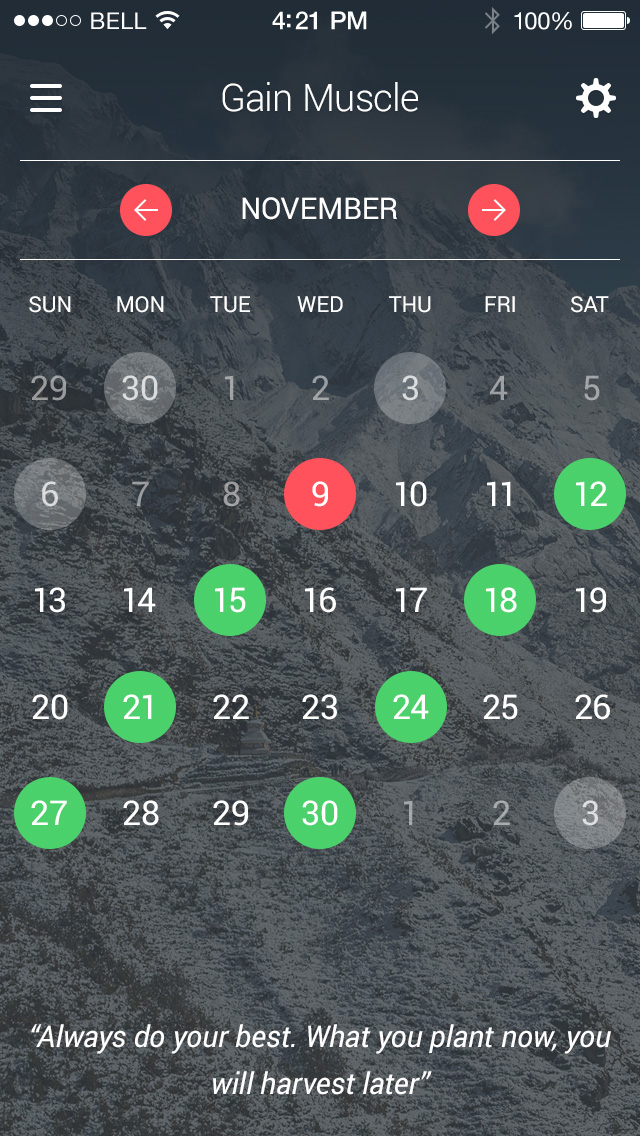Viewport: 640px width, 1136px height.
Task: Pick day 13 in calendar
Action: 50,600
